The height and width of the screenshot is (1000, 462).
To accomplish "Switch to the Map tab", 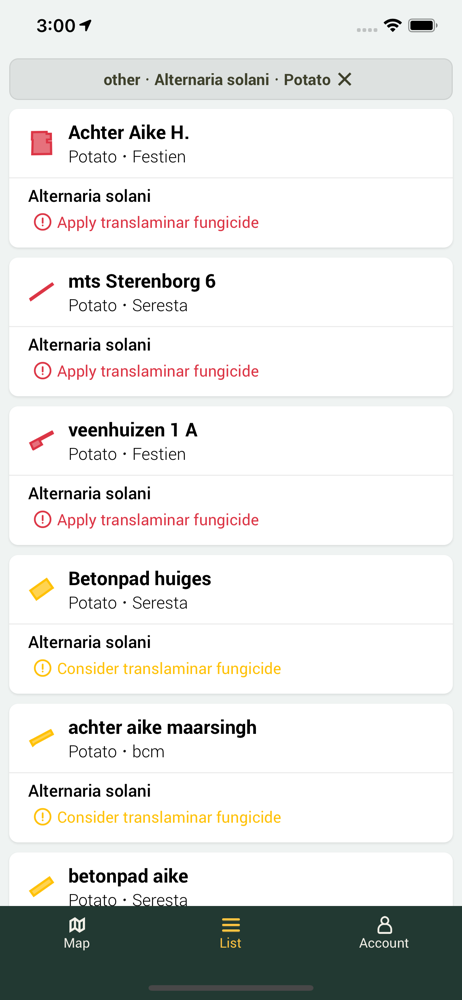I will [x=77, y=934].
